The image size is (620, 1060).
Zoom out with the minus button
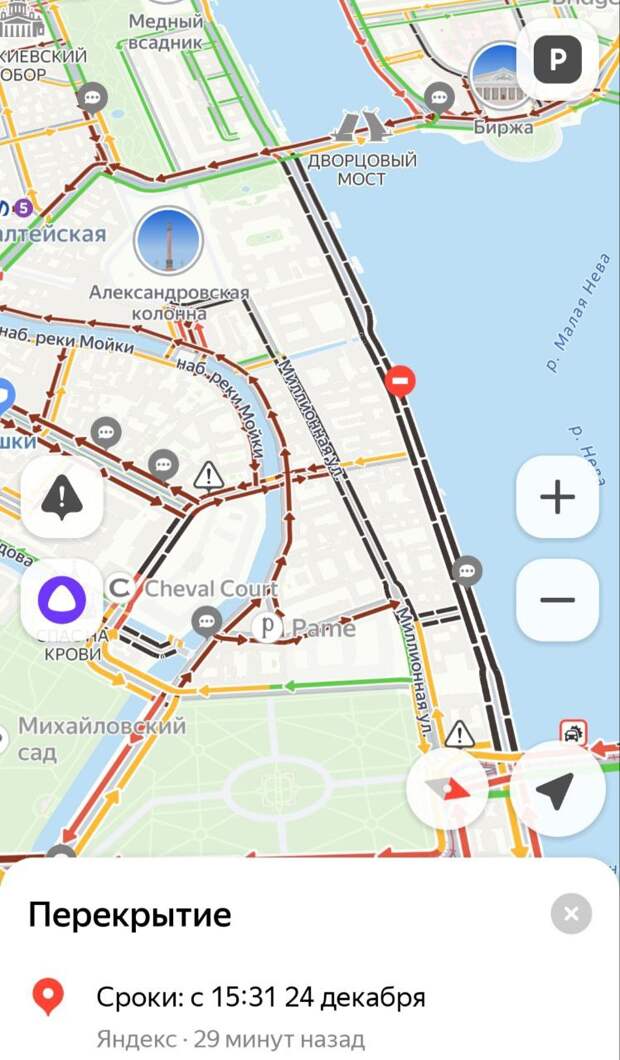click(557, 600)
